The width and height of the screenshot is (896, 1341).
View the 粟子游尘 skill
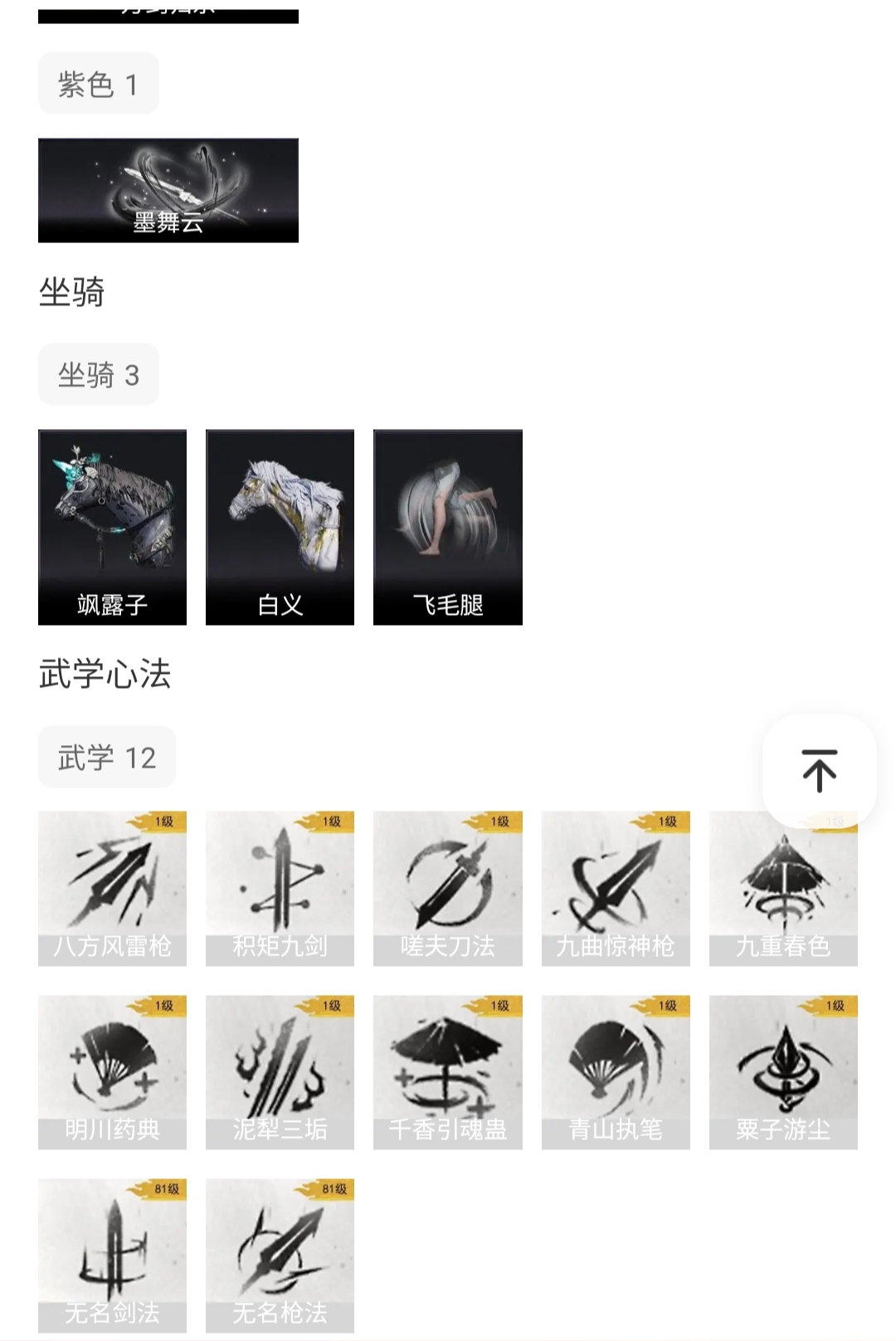coord(783,1072)
